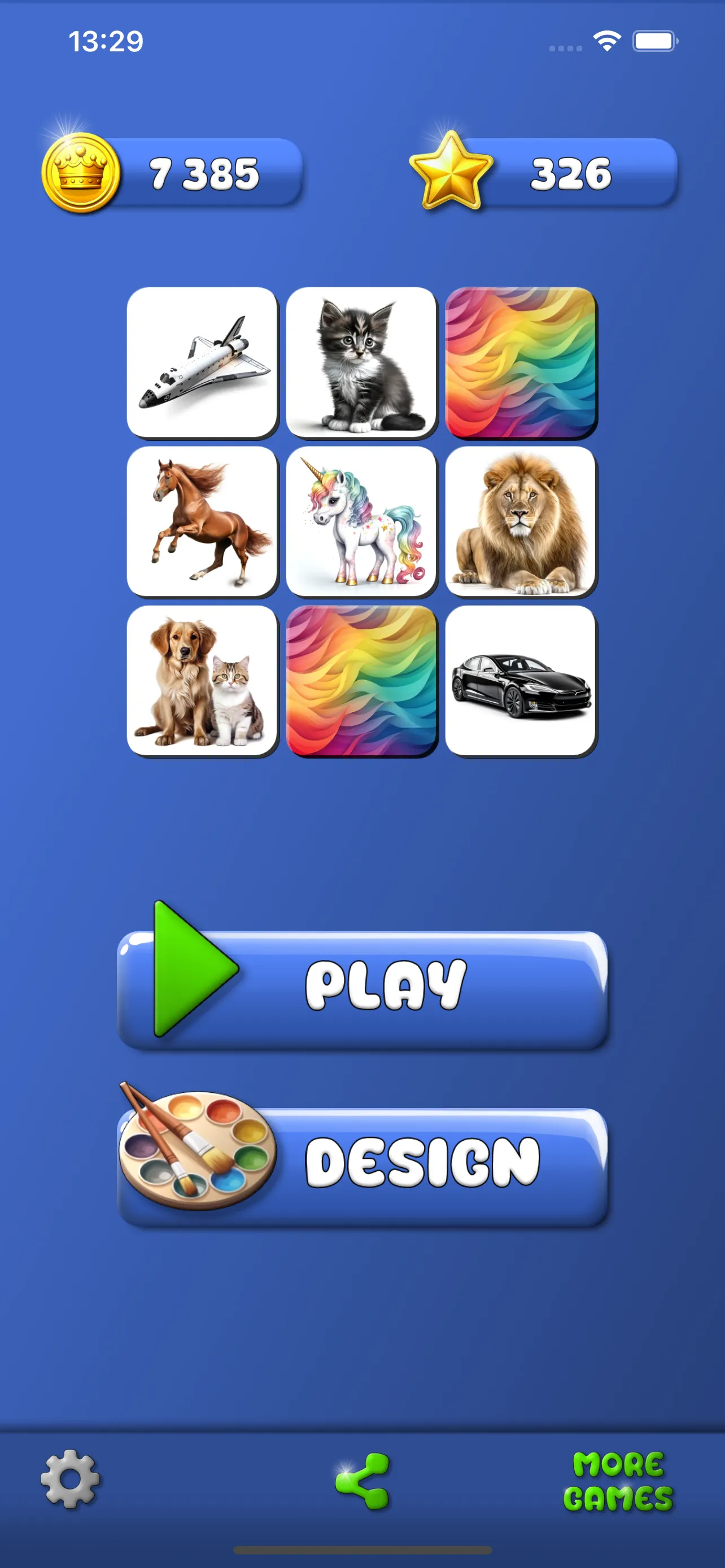Image resolution: width=725 pixels, height=1568 pixels.
Task: Share the game with the green share icon
Action: 363,1481
